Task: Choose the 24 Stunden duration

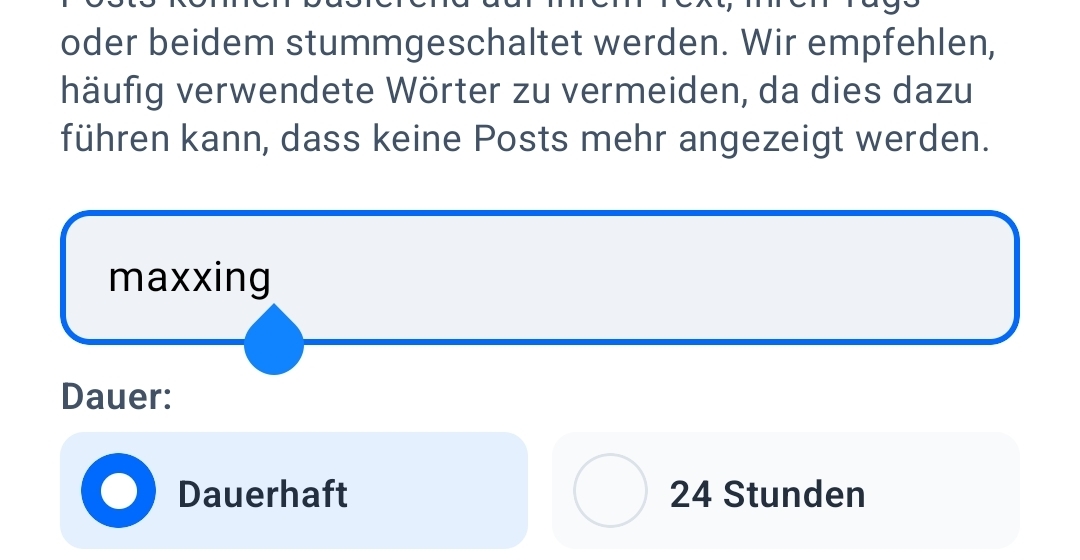Action: [785, 492]
